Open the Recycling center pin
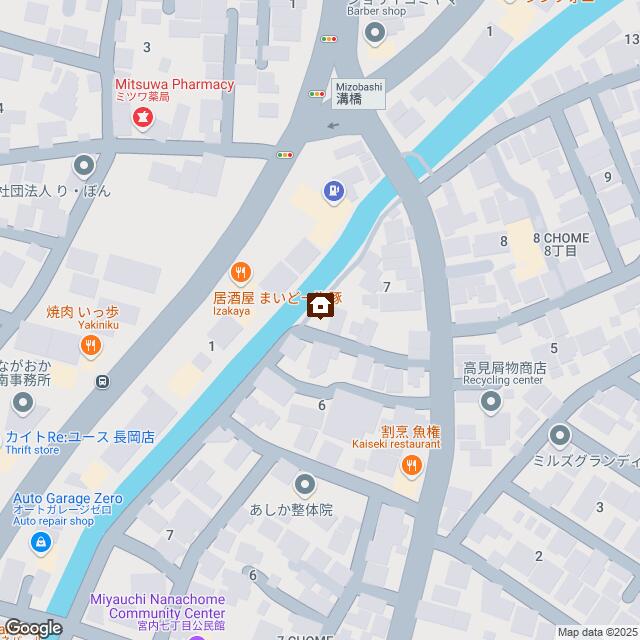 point(490,402)
